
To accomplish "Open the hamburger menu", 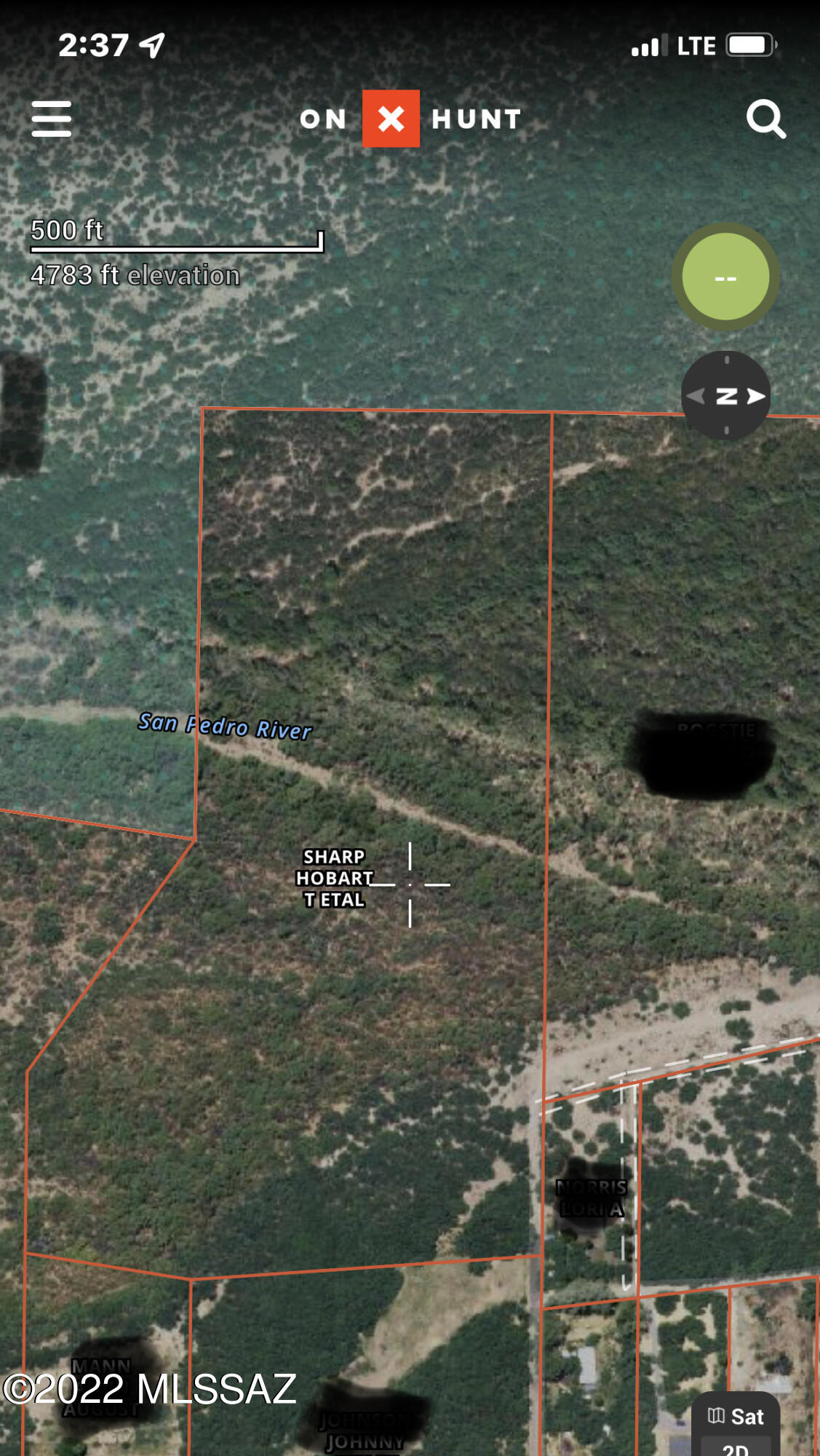I will [52, 119].
